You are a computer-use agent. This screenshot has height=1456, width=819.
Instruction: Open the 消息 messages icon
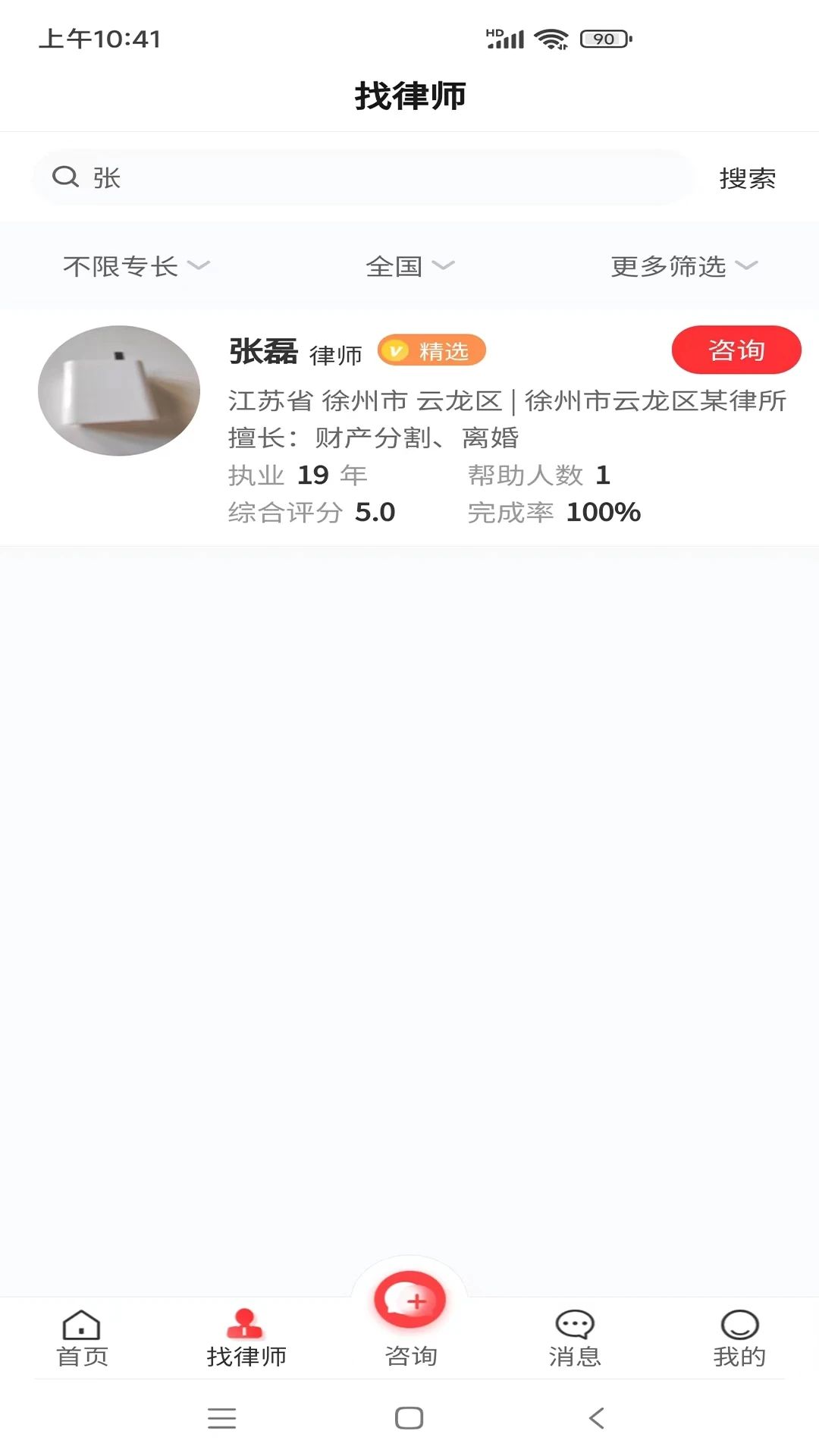coord(576,1325)
